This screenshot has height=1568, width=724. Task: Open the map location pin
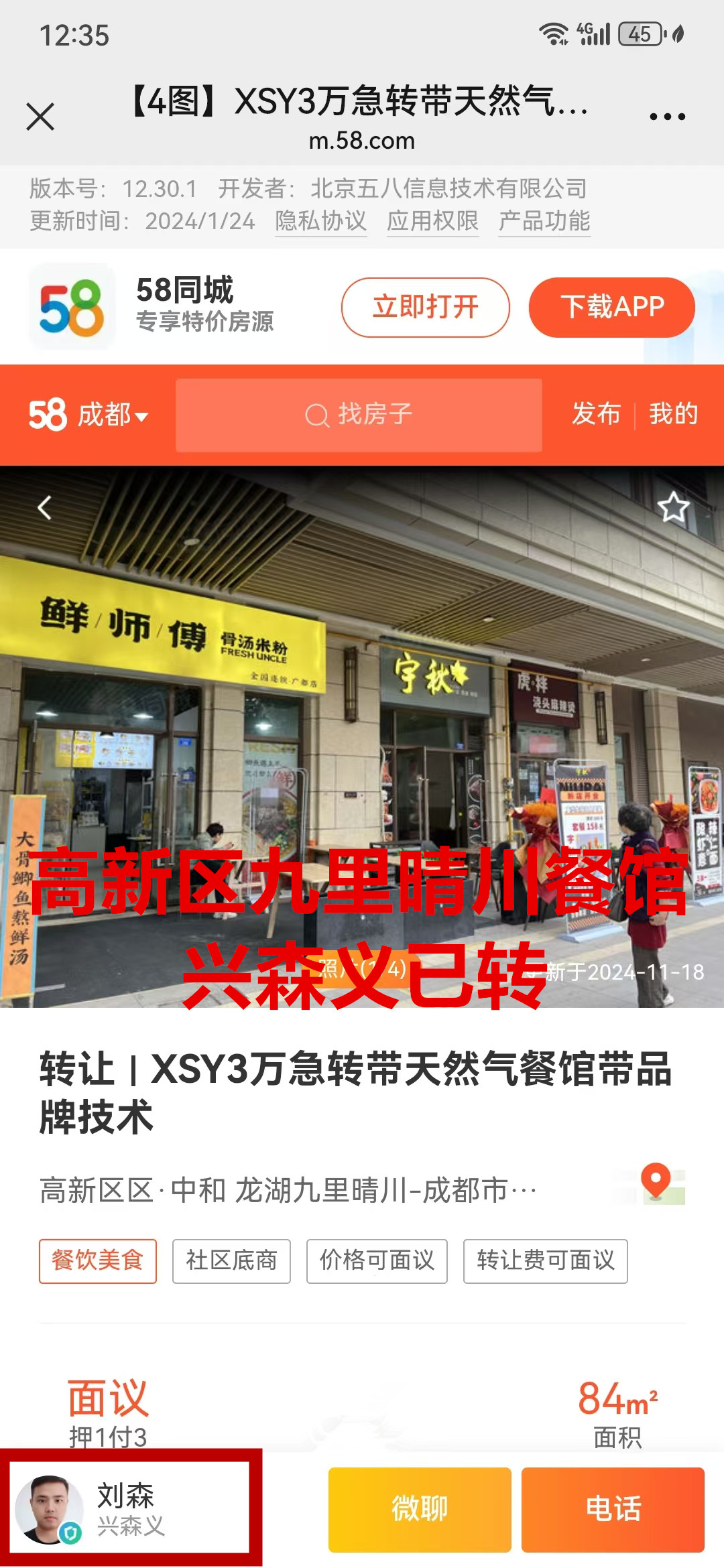[657, 1183]
